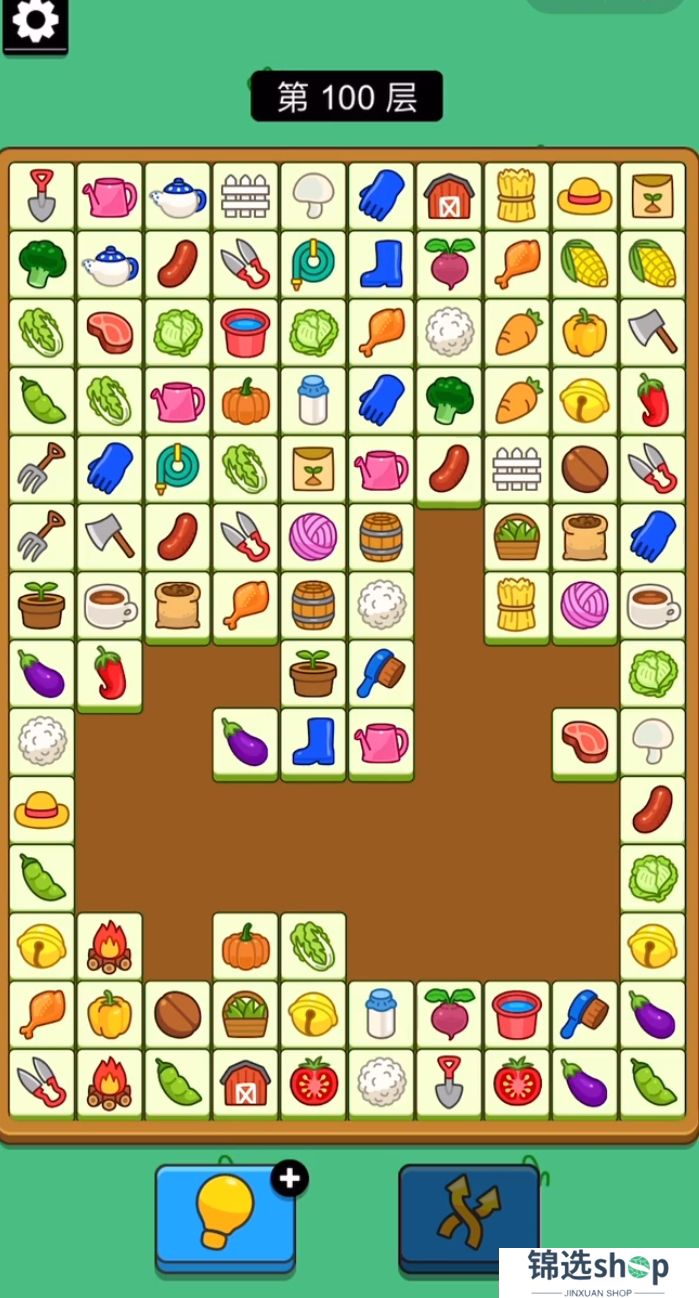Image resolution: width=699 pixels, height=1298 pixels.
Task: Select the campfire tile above the yellow pepper
Action: (109, 946)
